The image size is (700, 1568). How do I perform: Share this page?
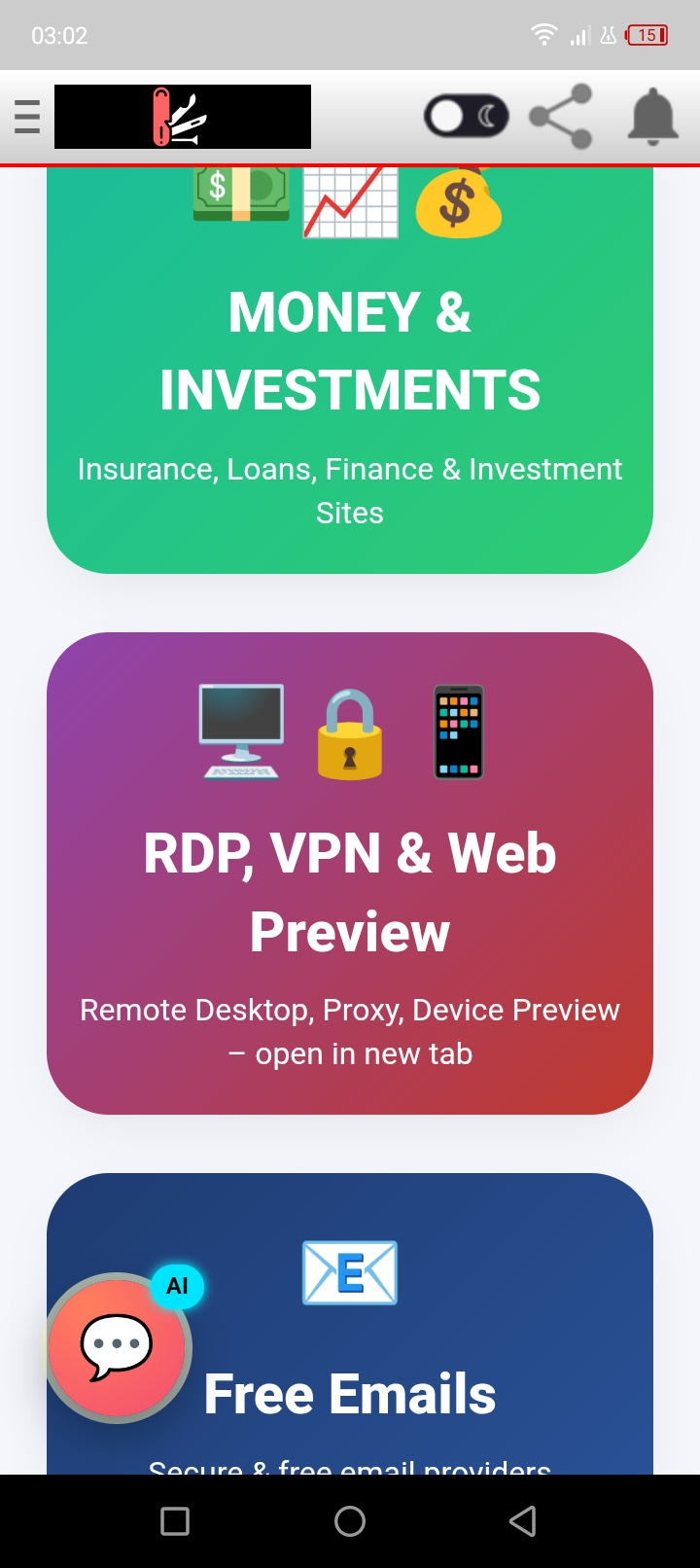(561, 117)
